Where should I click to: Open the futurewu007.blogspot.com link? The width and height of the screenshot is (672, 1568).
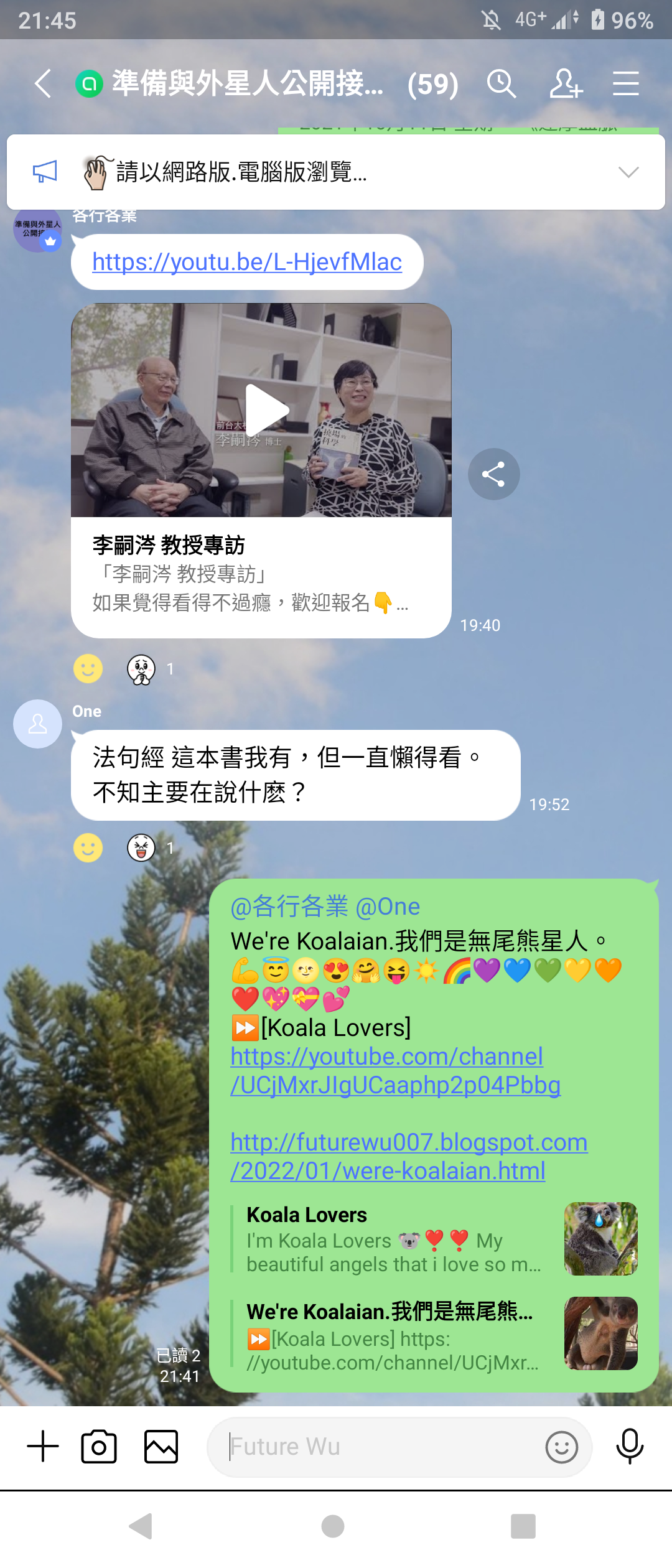point(408,1156)
